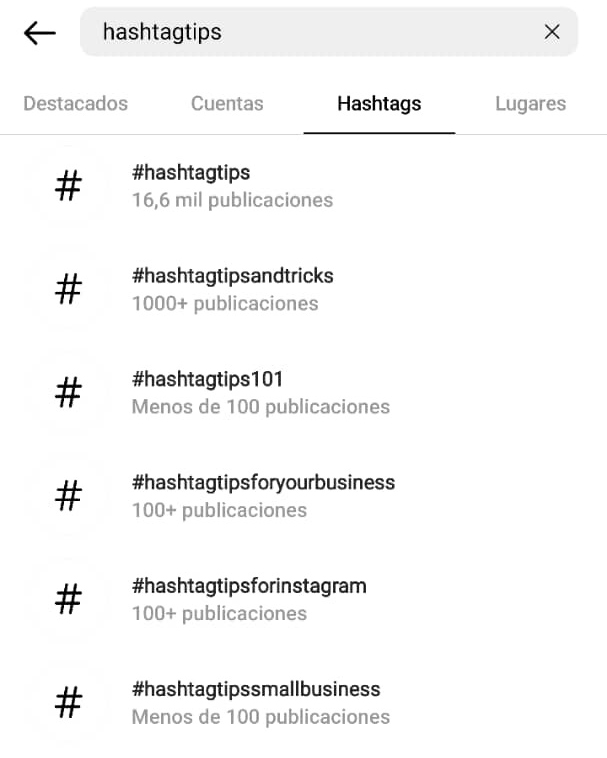The image size is (607, 758).
Task: Switch to the Cuentas tab
Action: (x=227, y=103)
